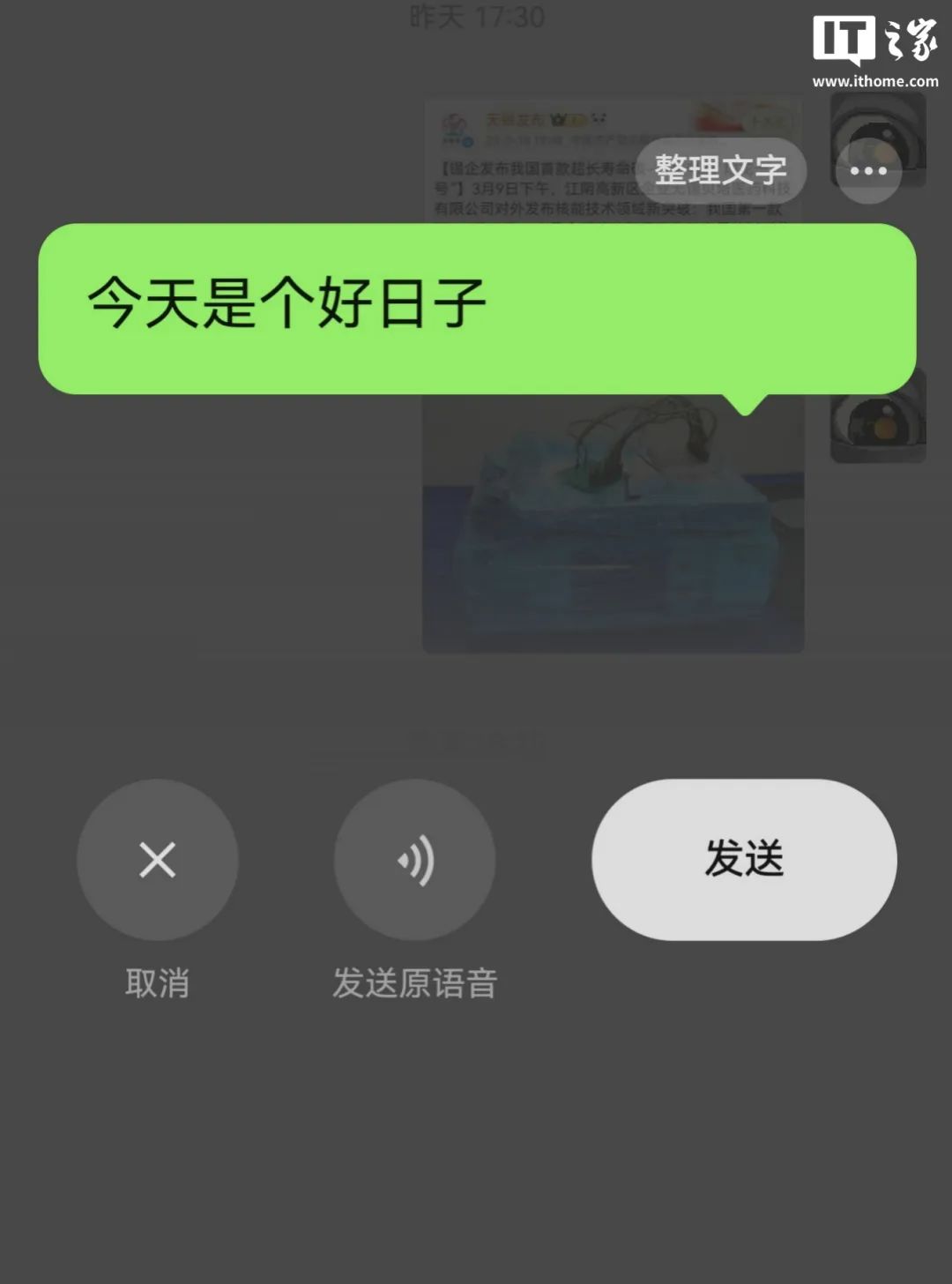This screenshot has width=952, height=1284.
Task: Send the original voice message
Action: click(414, 859)
